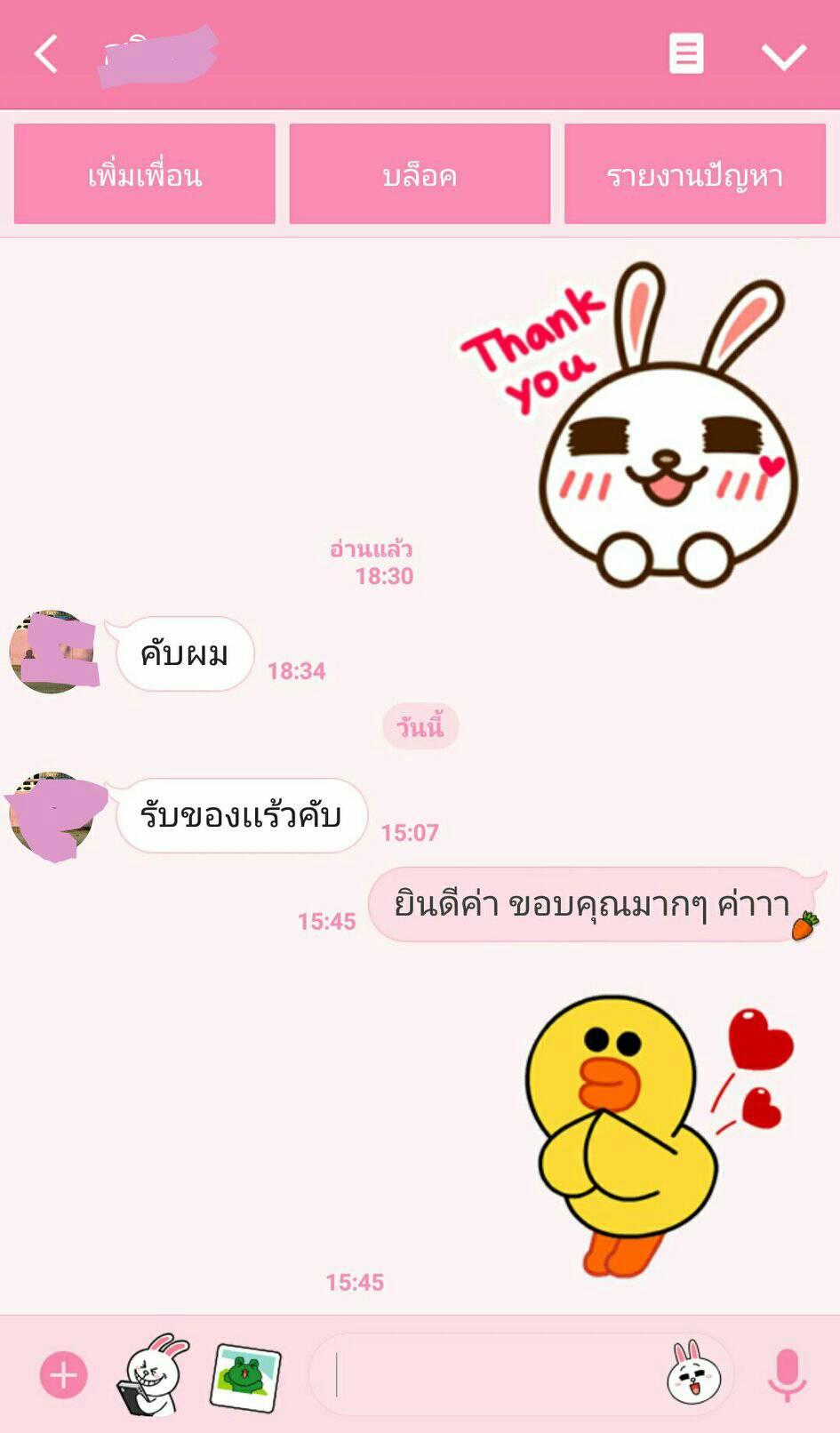Open the emoji sticker picker
This screenshot has width=840, height=1433.
tap(693, 1374)
